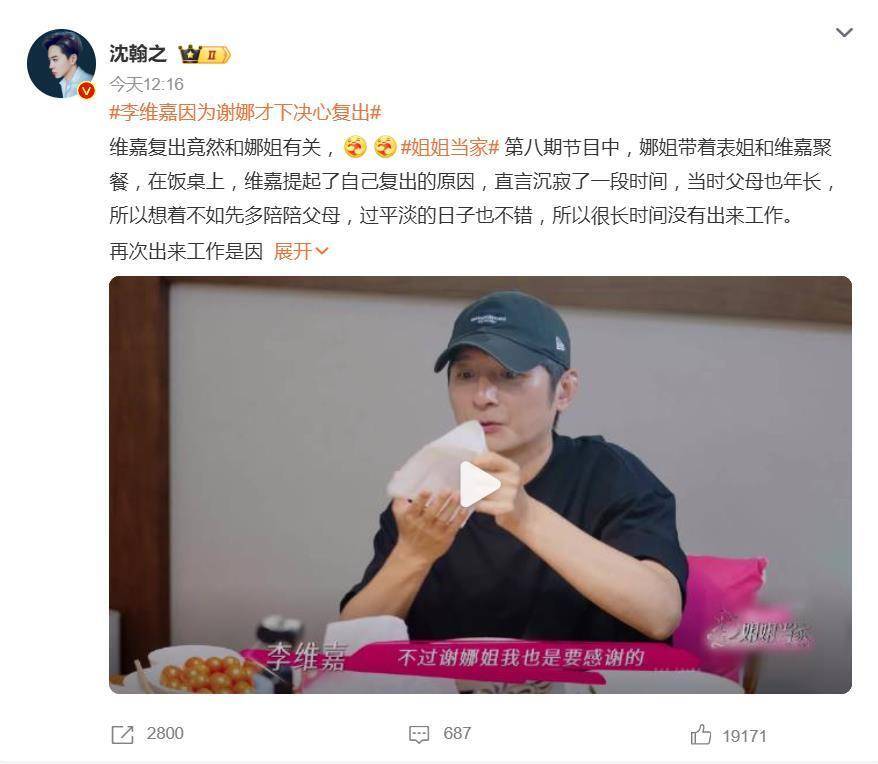Open the #姐姐当家# hashtag link
878x764 pixels.
coord(449,147)
